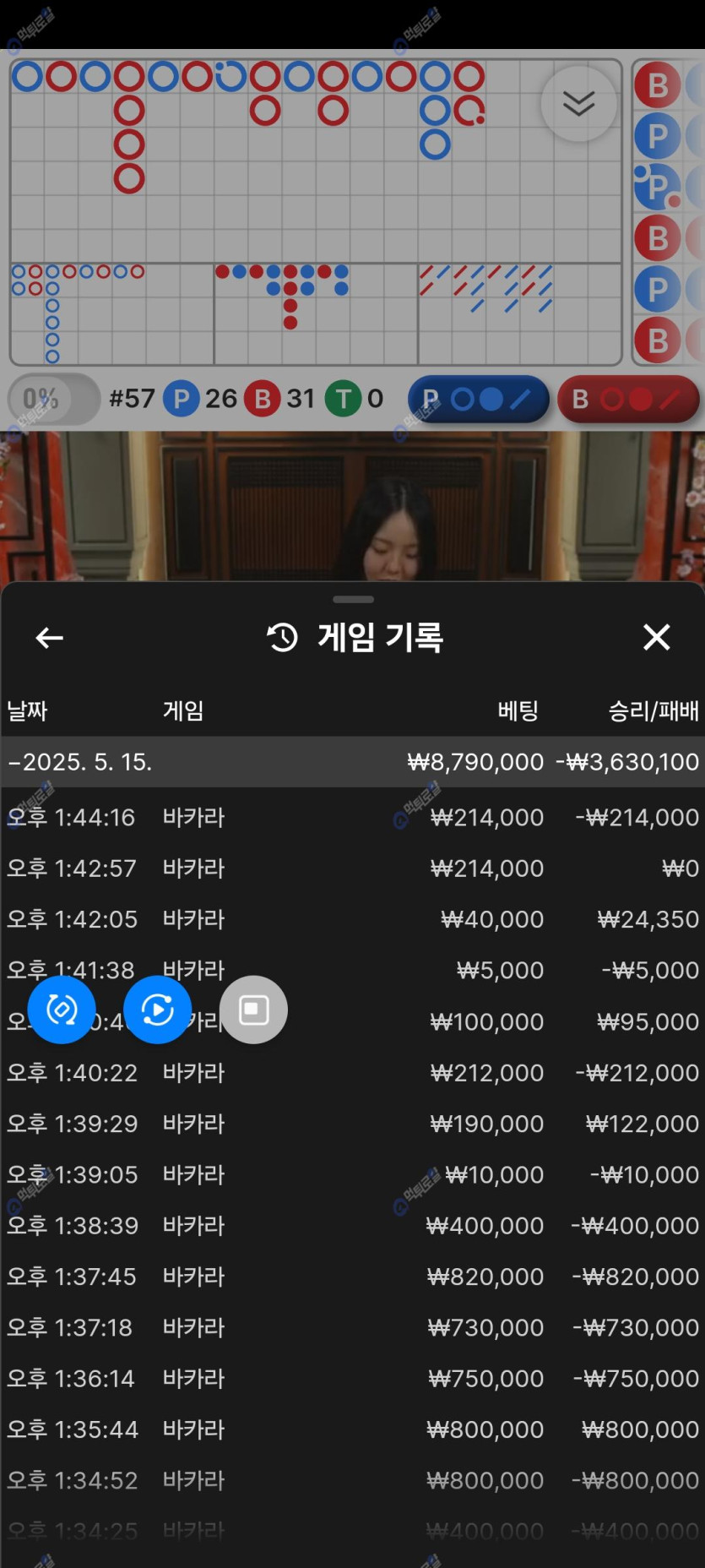Open the 1:37:45 baccarat record
Viewport: 705px width, 1568px height.
click(x=352, y=1277)
